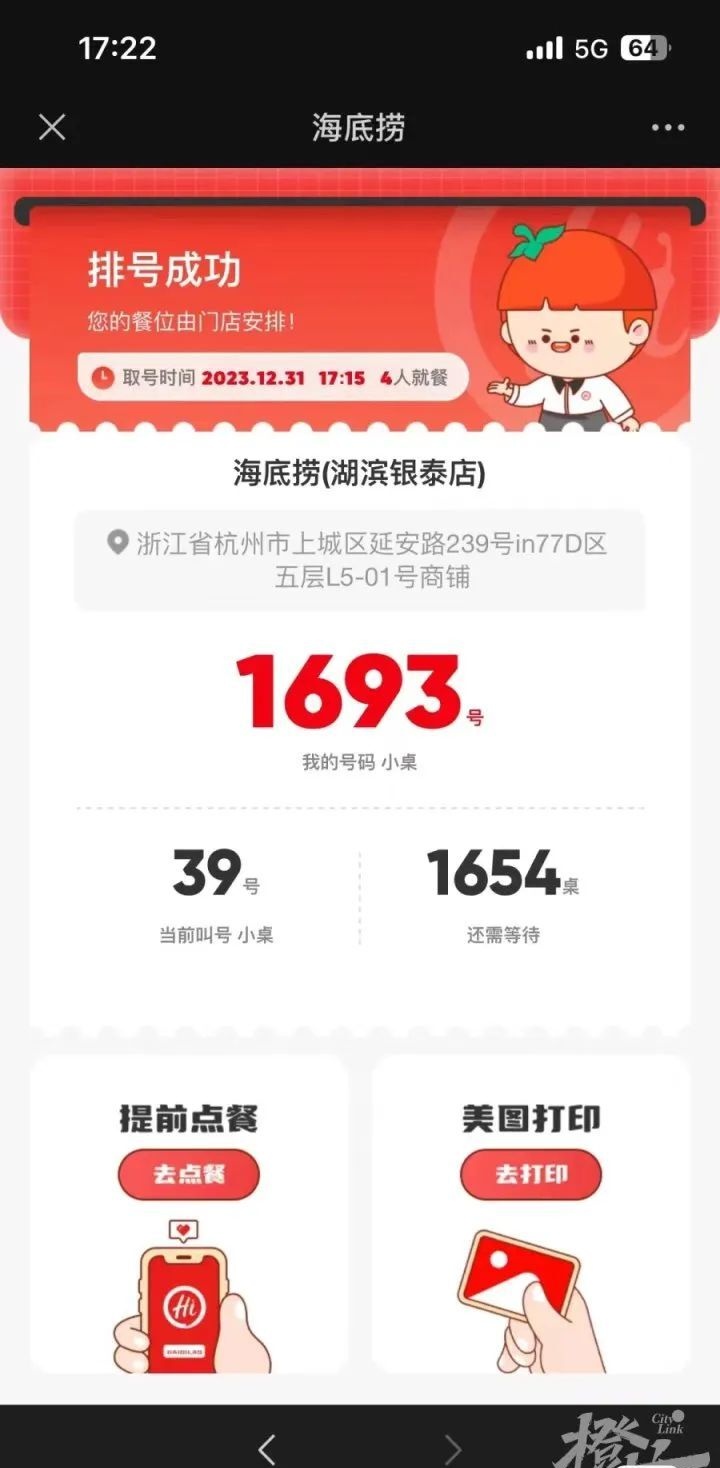The height and width of the screenshot is (1468, 720).
Task: Tap the 去点餐 button to pre-order
Action: 189,1174
